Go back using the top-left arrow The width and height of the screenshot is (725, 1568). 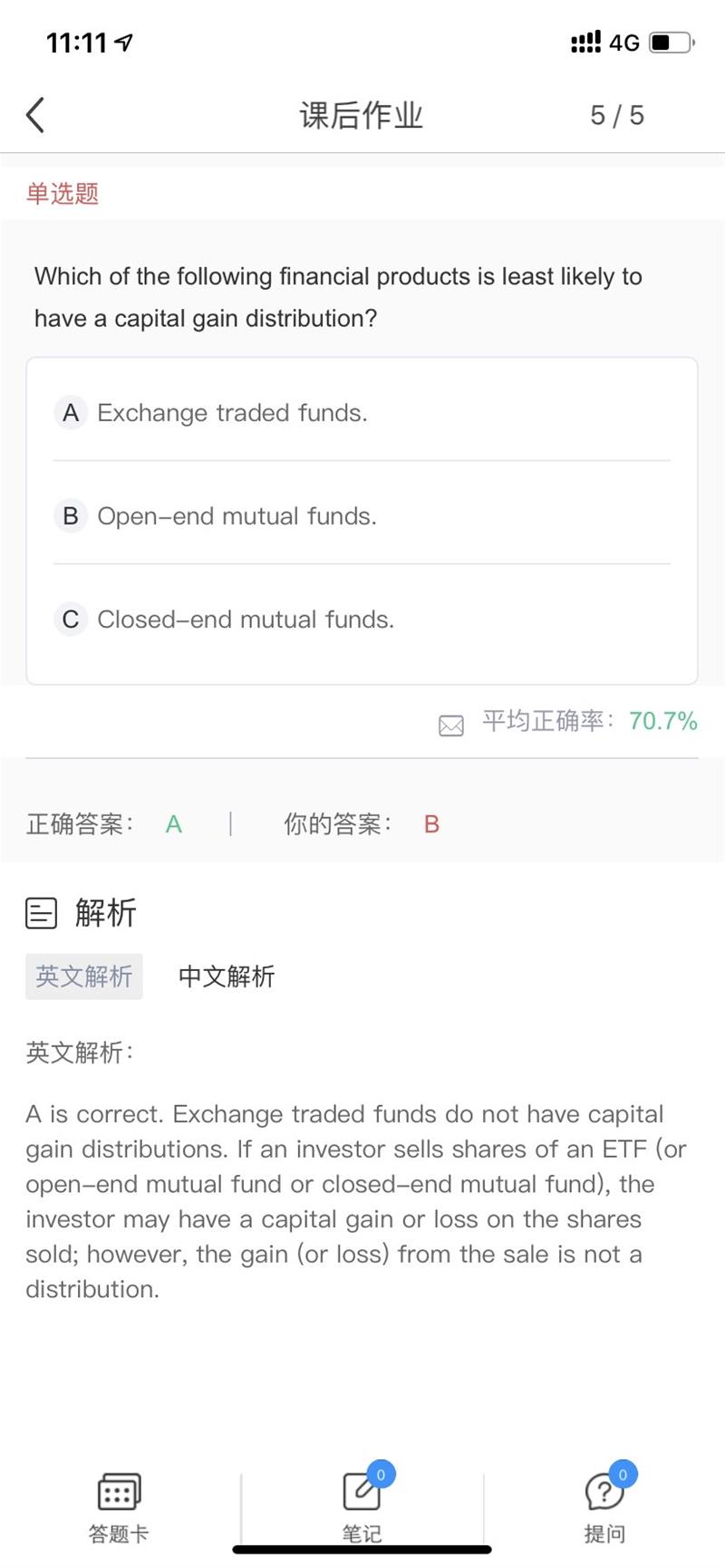click(35, 115)
